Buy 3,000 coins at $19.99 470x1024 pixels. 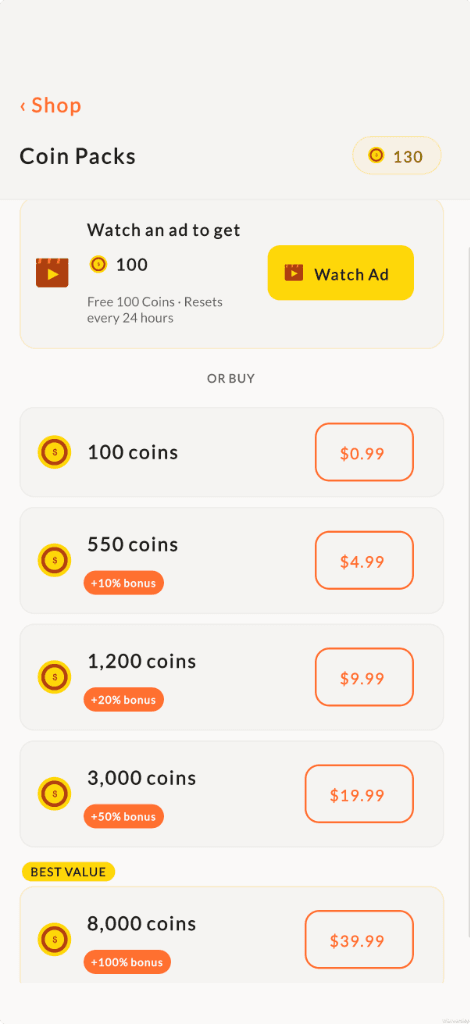pyautogui.click(x=359, y=794)
